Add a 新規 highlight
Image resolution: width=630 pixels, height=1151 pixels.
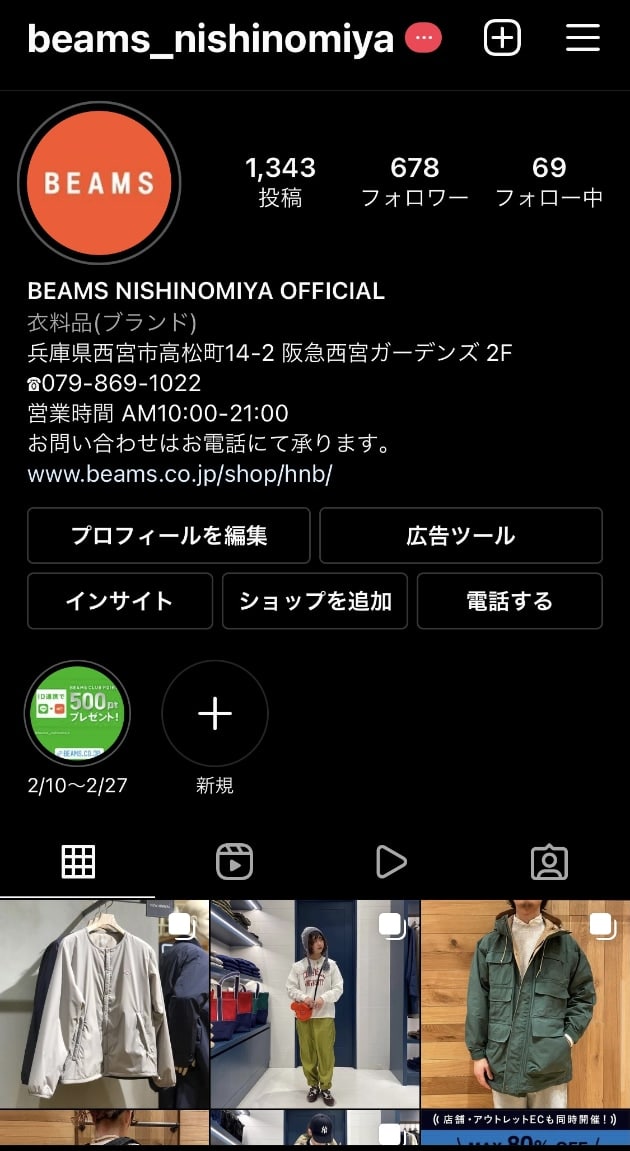[x=215, y=713]
